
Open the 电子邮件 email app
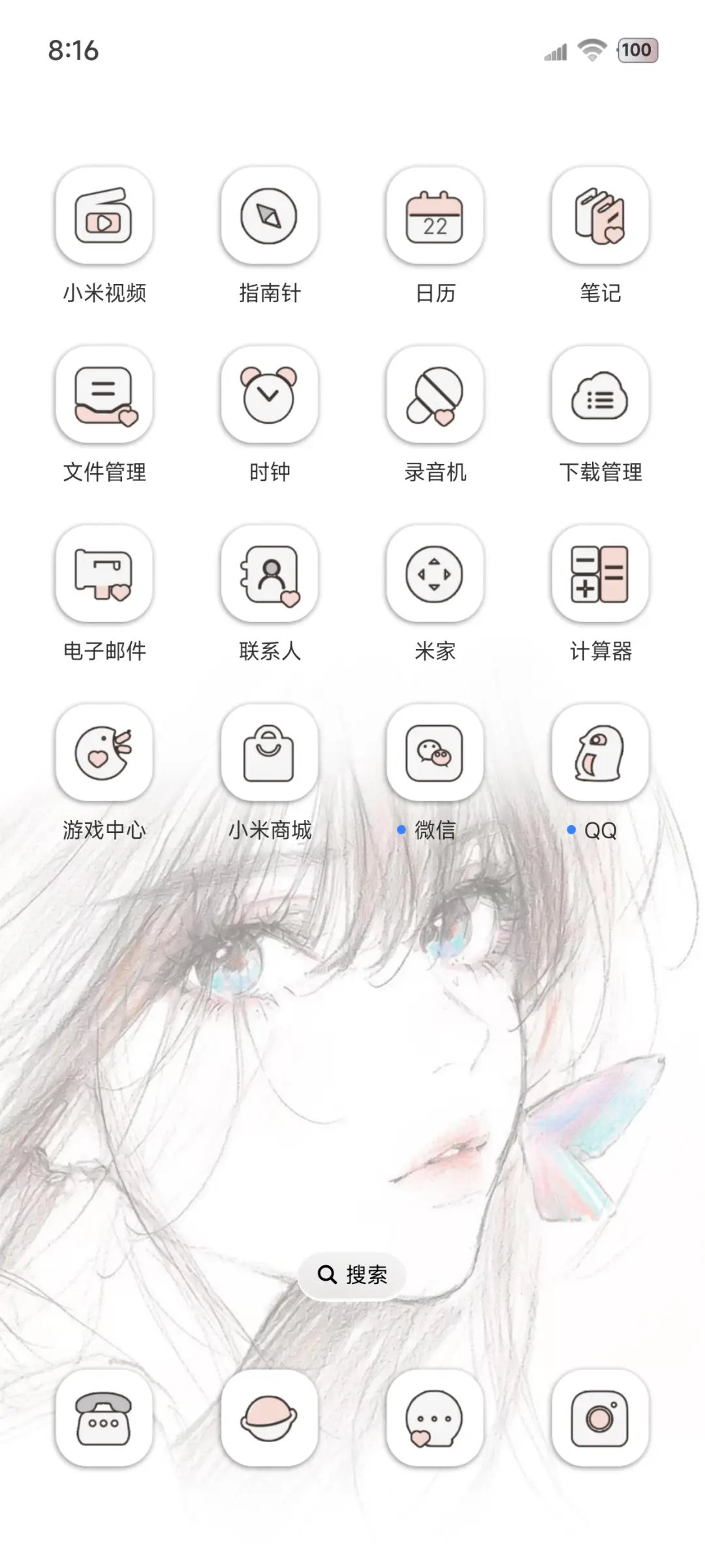click(104, 574)
